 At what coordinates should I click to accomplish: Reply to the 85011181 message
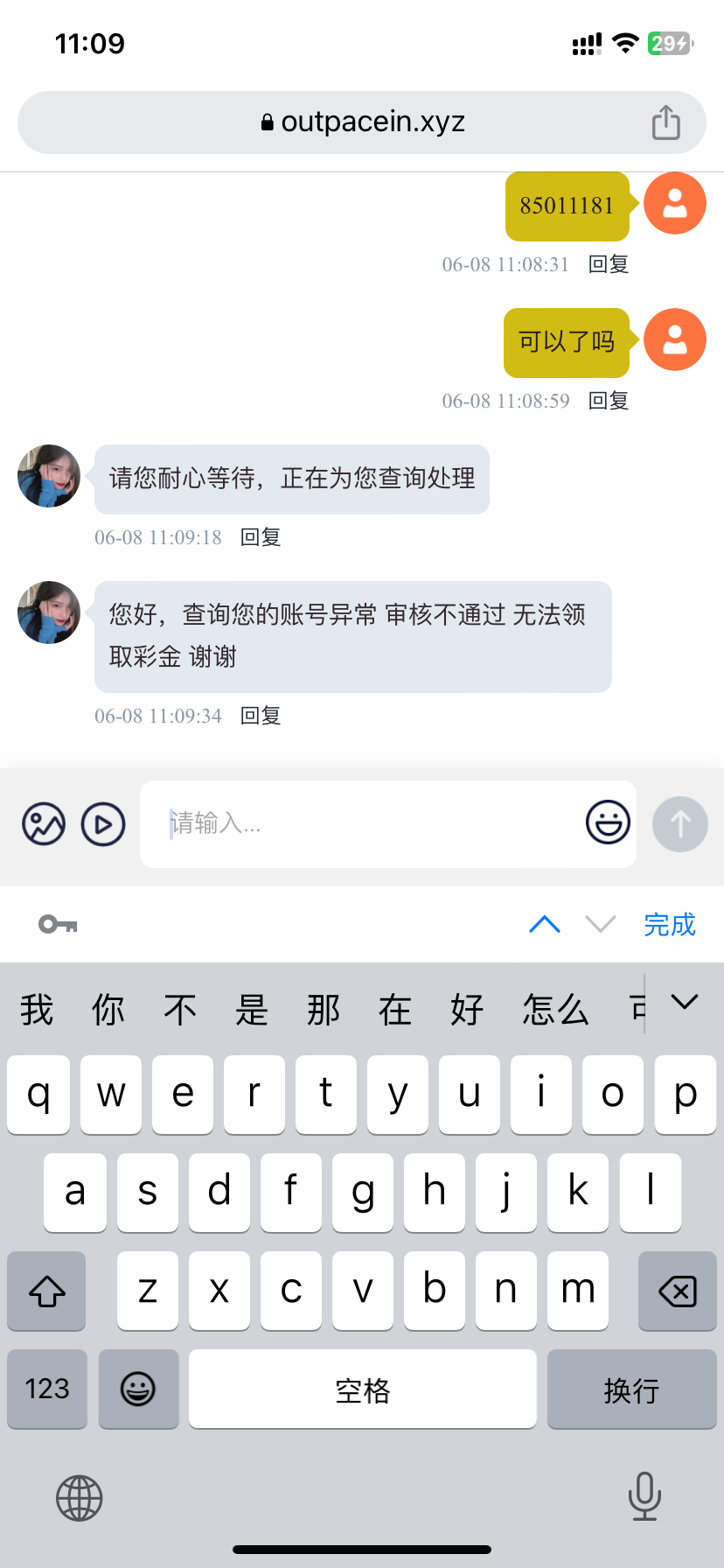609,264
